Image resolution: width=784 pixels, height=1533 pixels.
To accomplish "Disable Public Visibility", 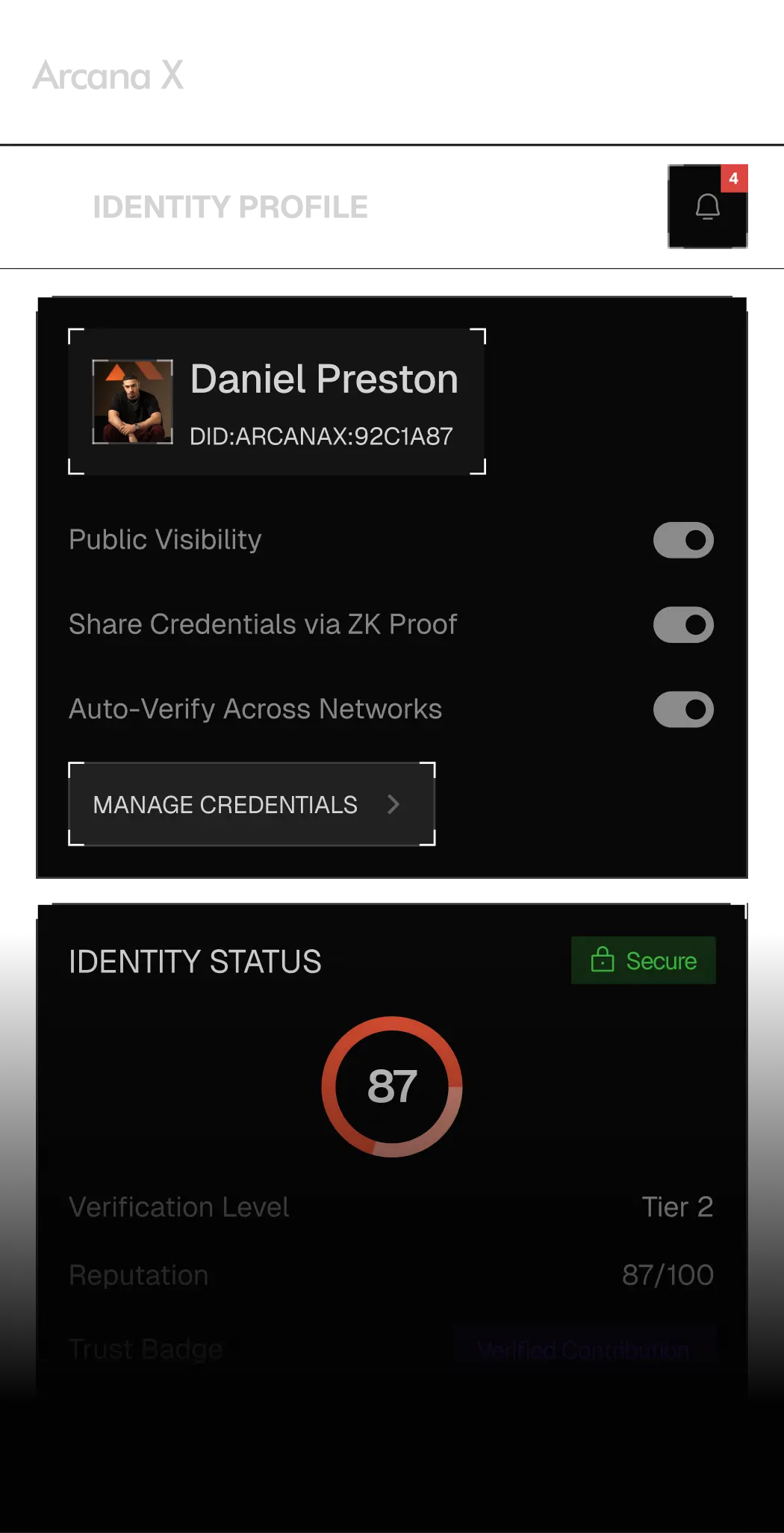I will click(682, 540).
